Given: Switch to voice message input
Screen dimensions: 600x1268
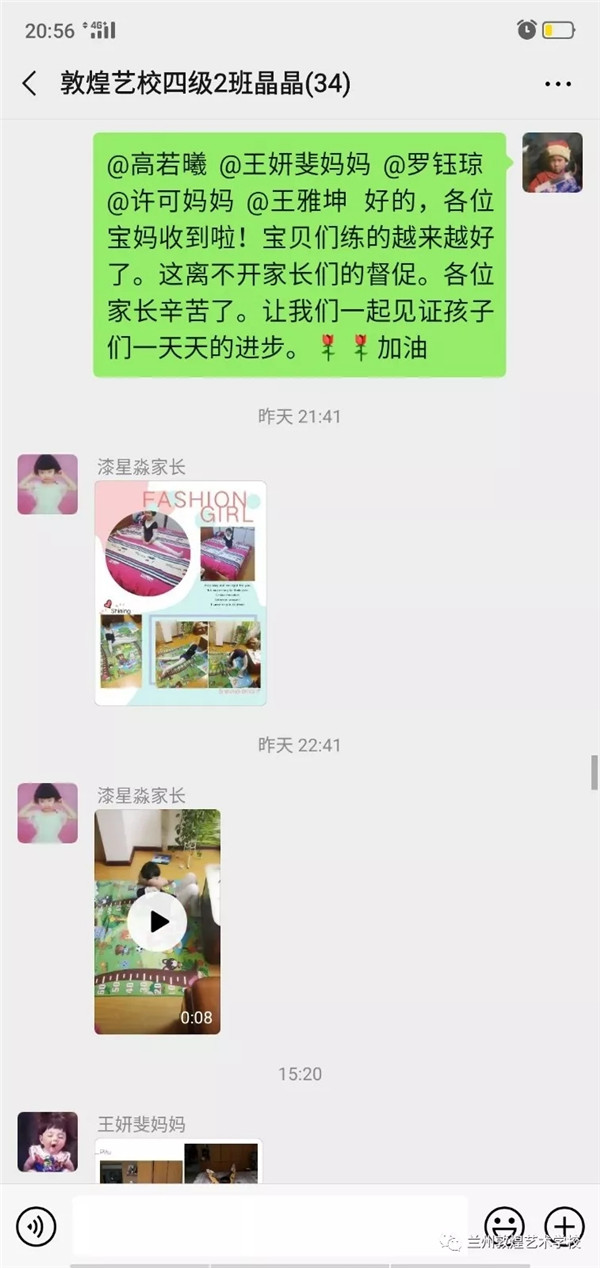Looking at the screenshot, I should click(37, 1225).
